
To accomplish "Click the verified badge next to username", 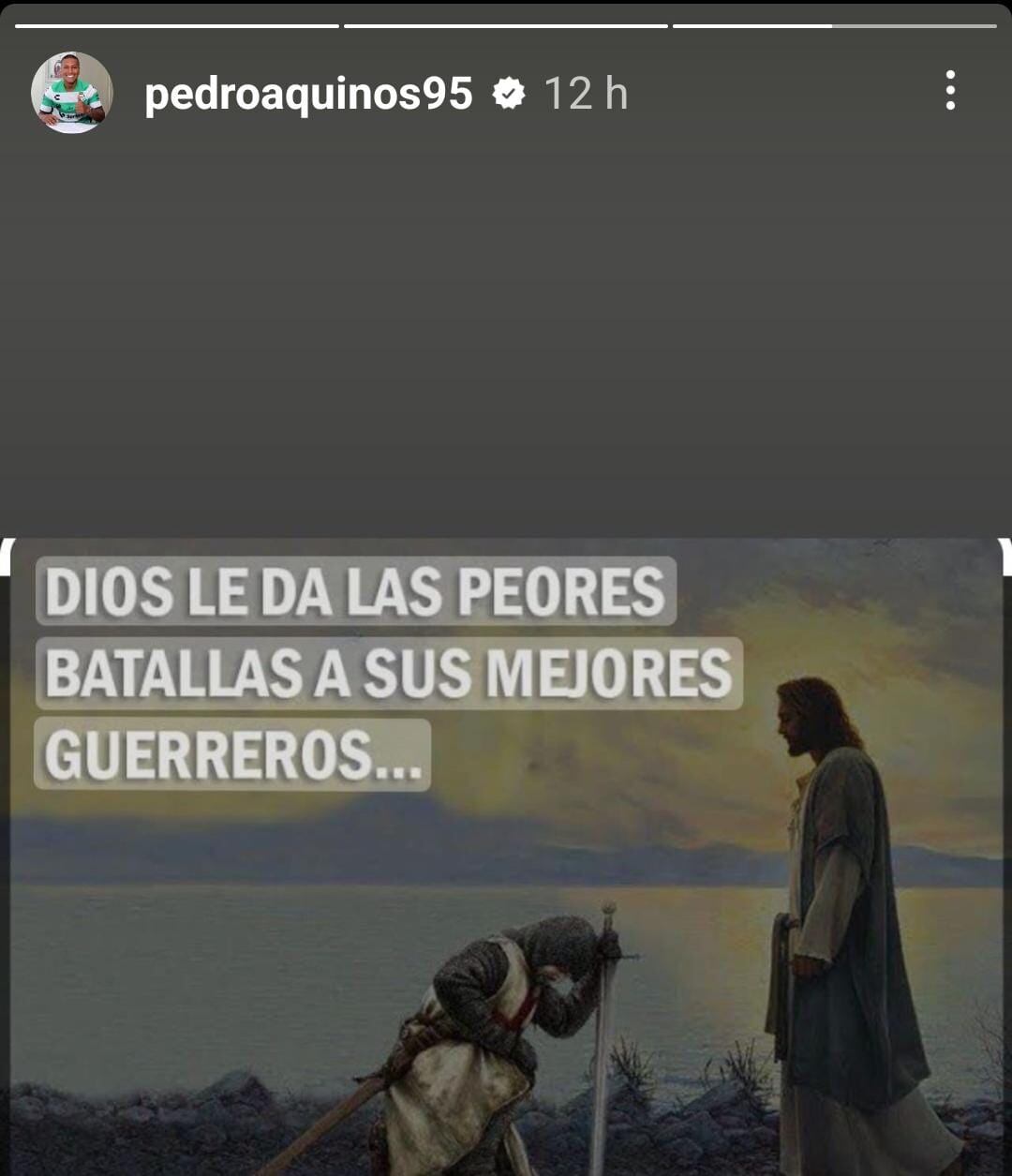I will click(x=509, y=91).
